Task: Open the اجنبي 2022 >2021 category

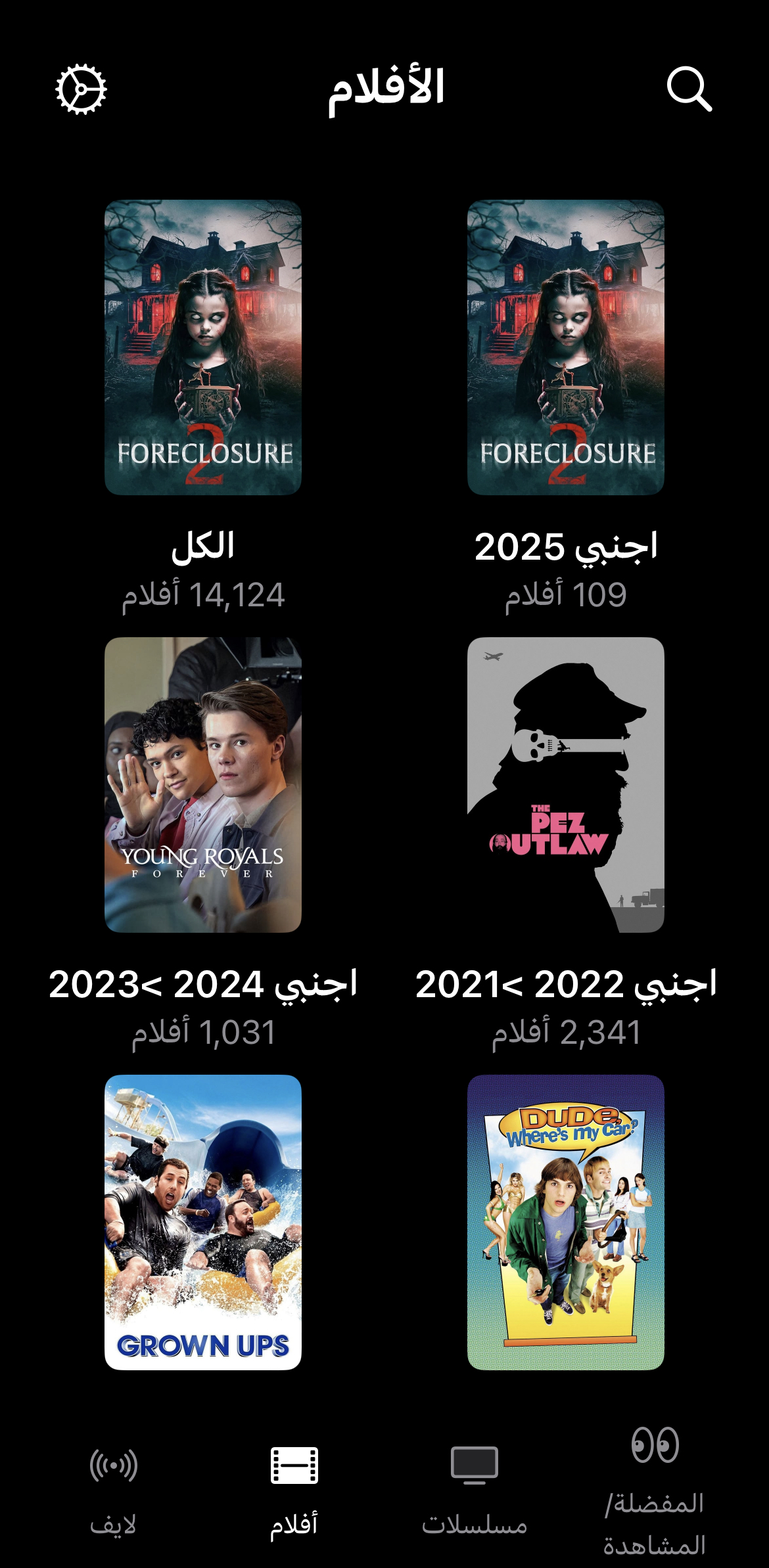Action: [x=565, y=784]
